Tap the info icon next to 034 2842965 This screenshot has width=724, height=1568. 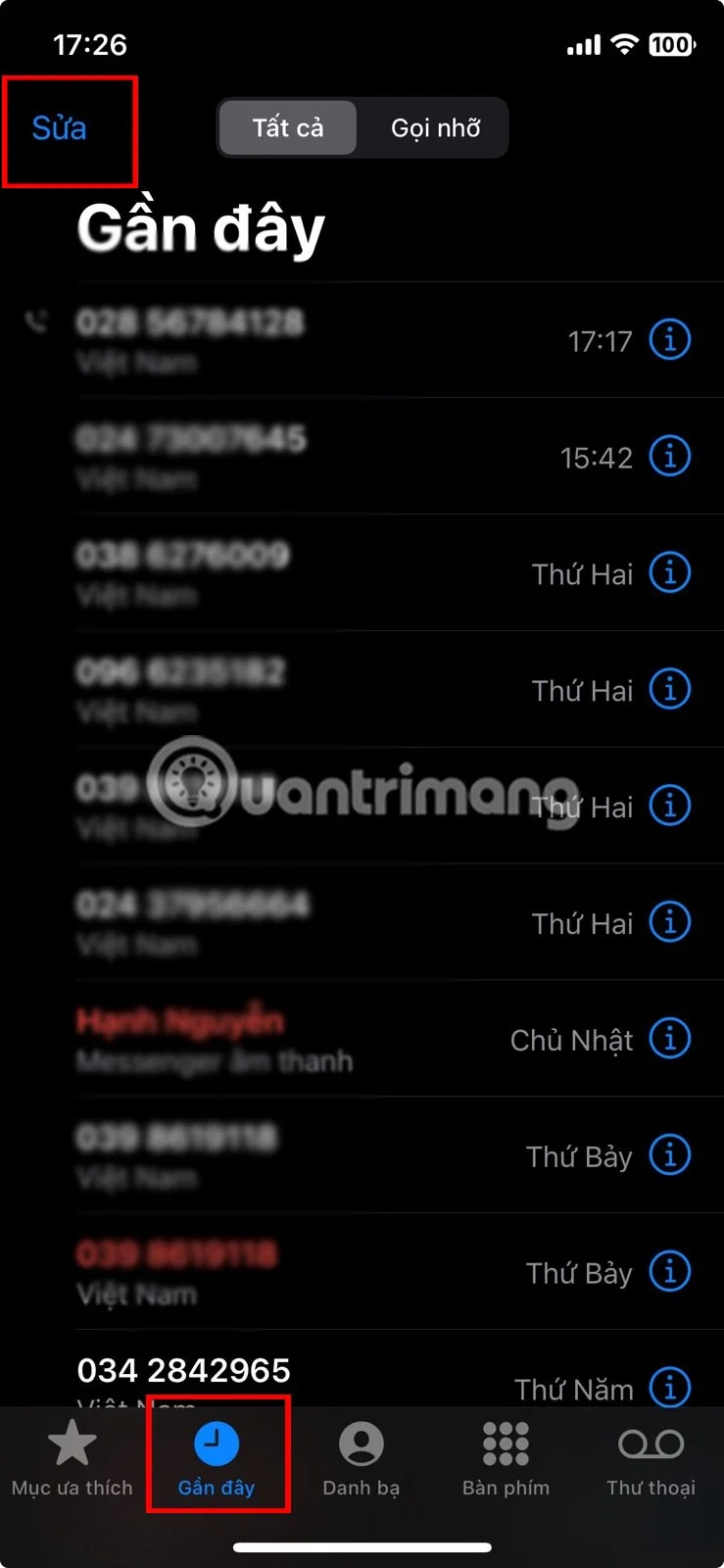[x=669, y=1389]
